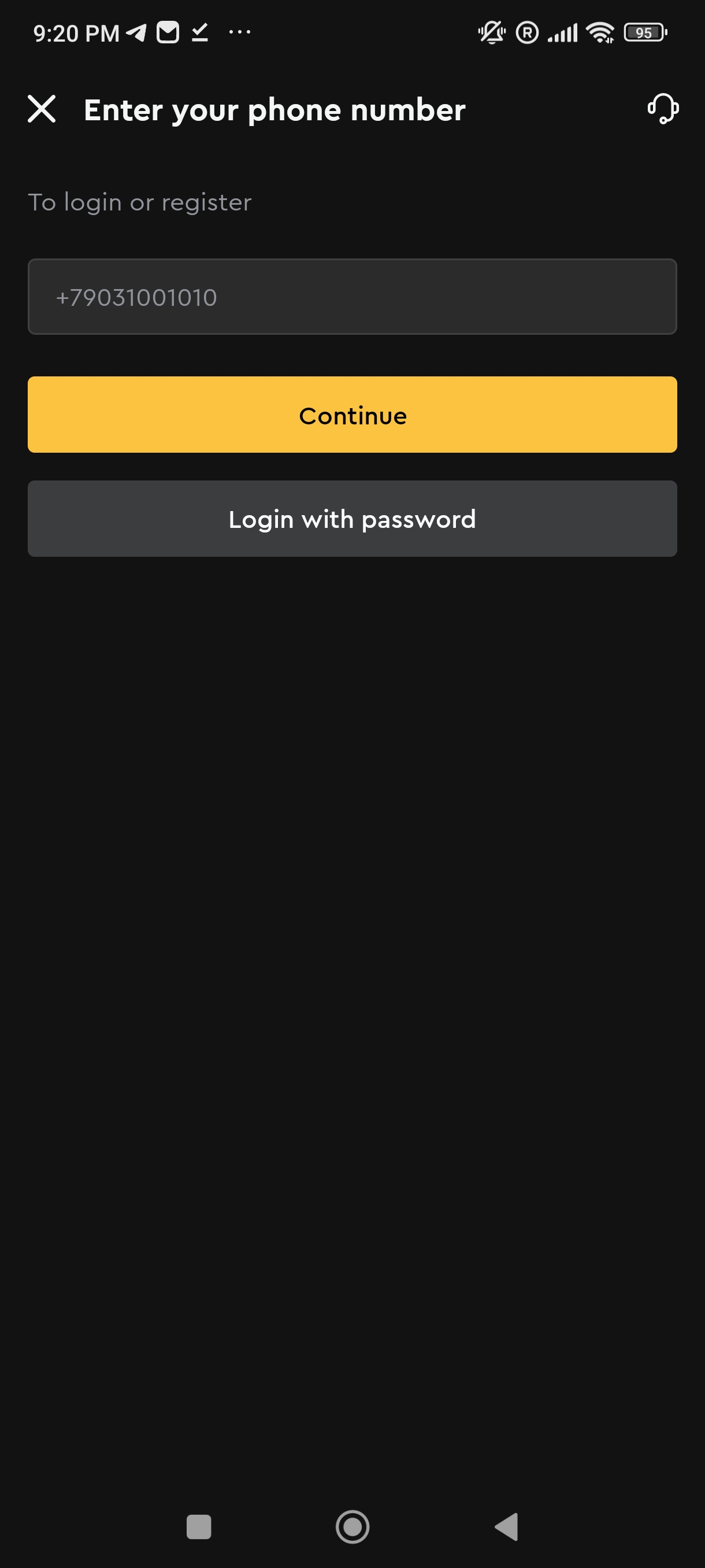
Task: Go to the home screen
Action: click(352, 1526)
